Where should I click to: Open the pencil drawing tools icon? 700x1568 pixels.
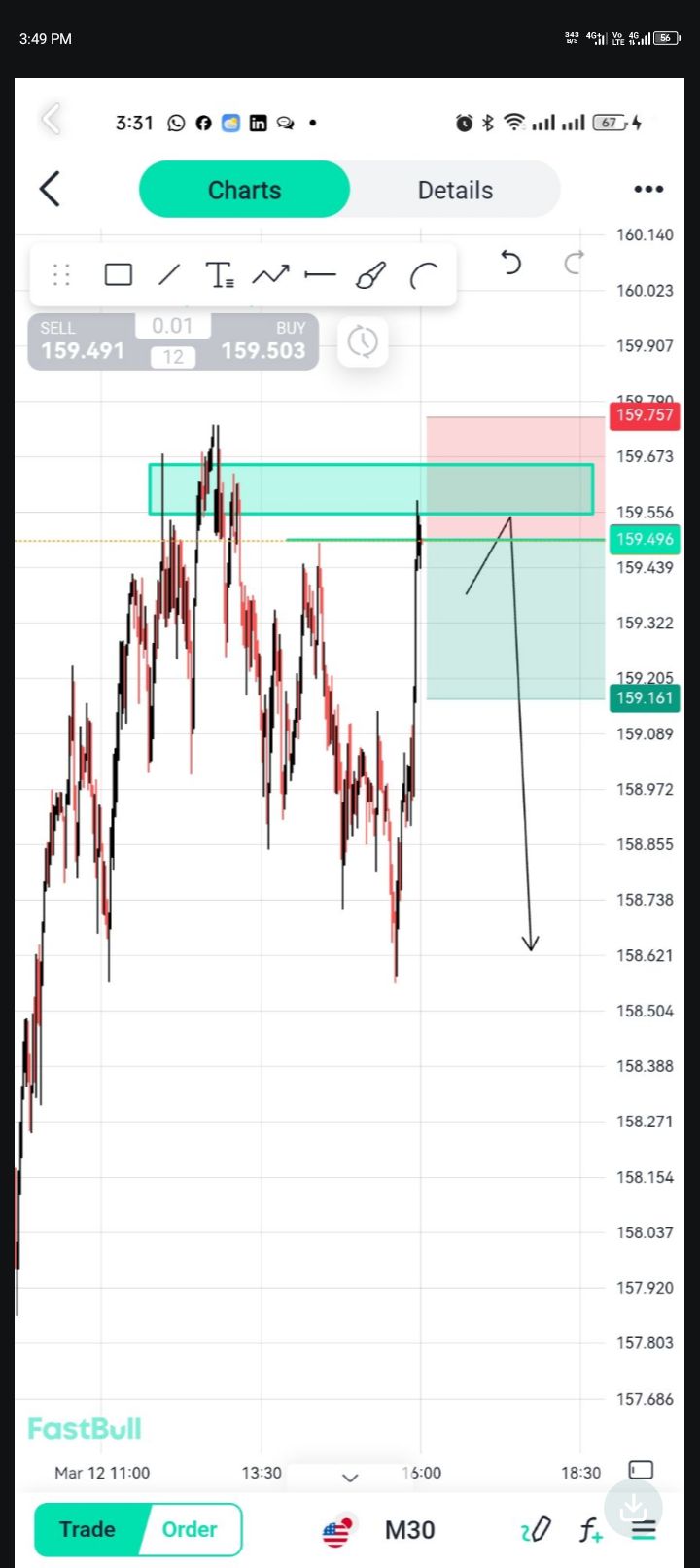coord(537,1530)
